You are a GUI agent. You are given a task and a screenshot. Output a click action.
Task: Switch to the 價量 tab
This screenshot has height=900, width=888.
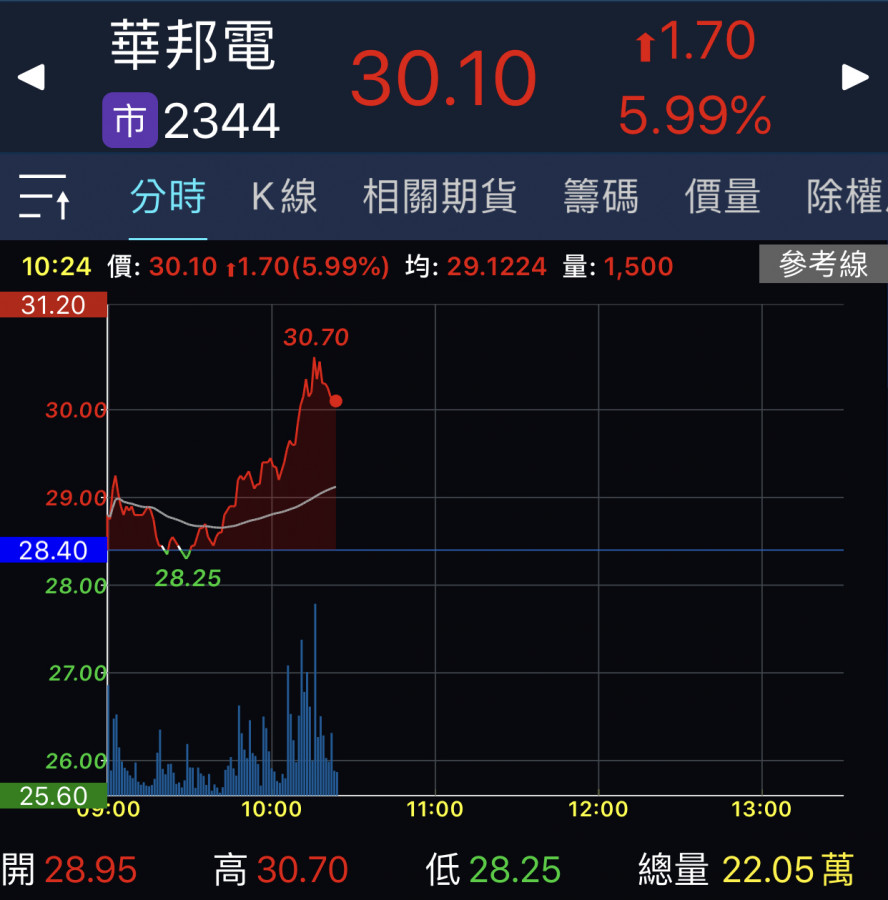tap(722, 196)
